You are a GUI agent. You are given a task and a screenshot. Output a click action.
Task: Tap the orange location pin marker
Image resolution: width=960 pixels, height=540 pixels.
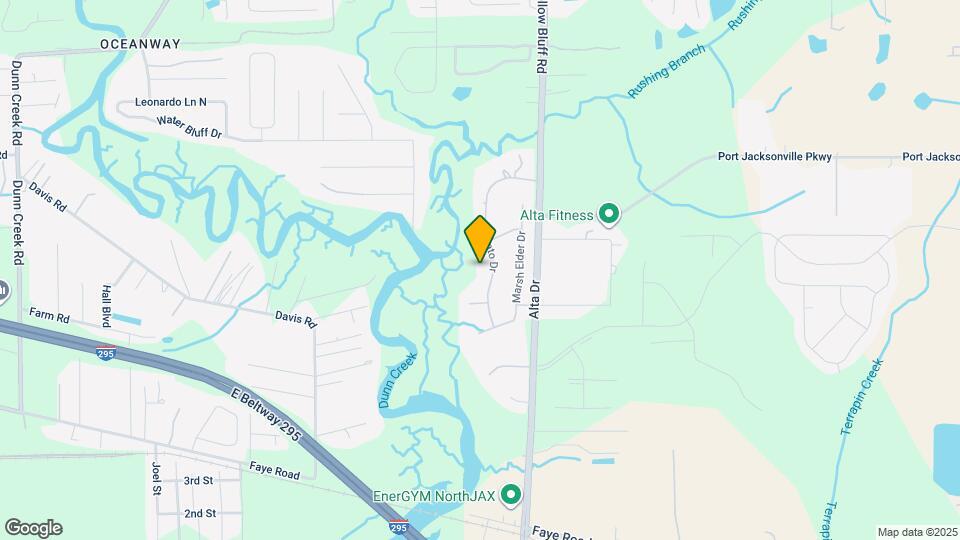pyautogui.click(x=481, y=238)
